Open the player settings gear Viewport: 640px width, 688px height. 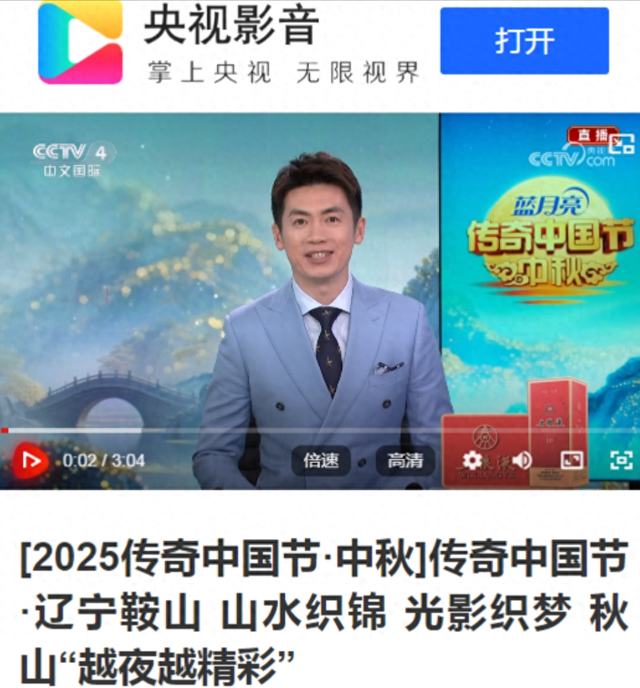coord(472,460)
